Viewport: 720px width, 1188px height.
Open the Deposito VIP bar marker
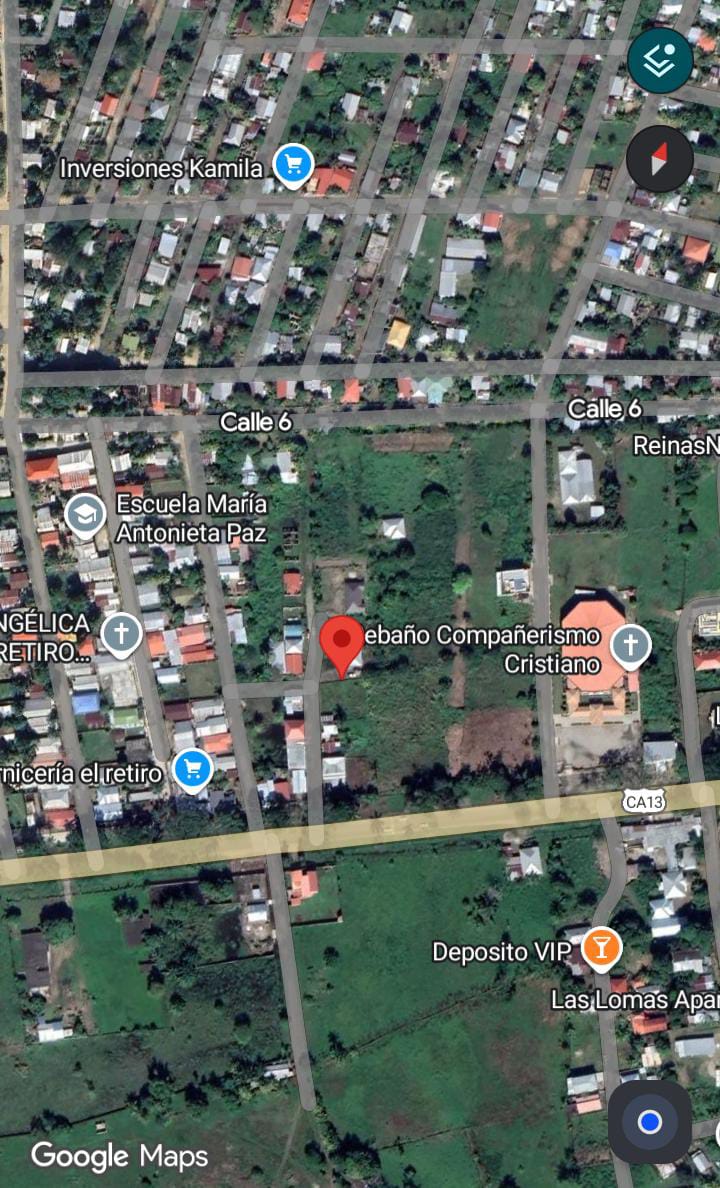click(600, 948)
